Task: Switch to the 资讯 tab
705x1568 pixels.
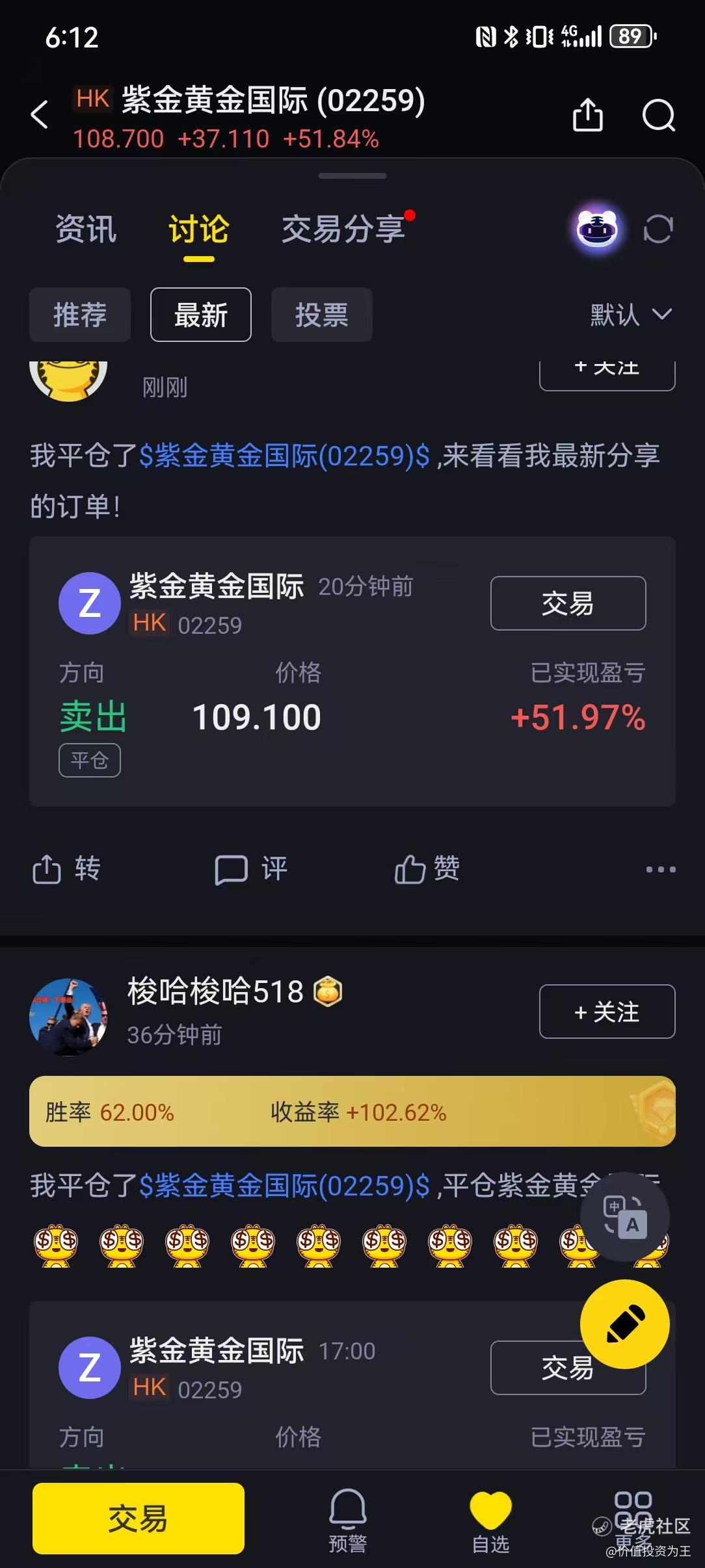Action: coord(86,229)
